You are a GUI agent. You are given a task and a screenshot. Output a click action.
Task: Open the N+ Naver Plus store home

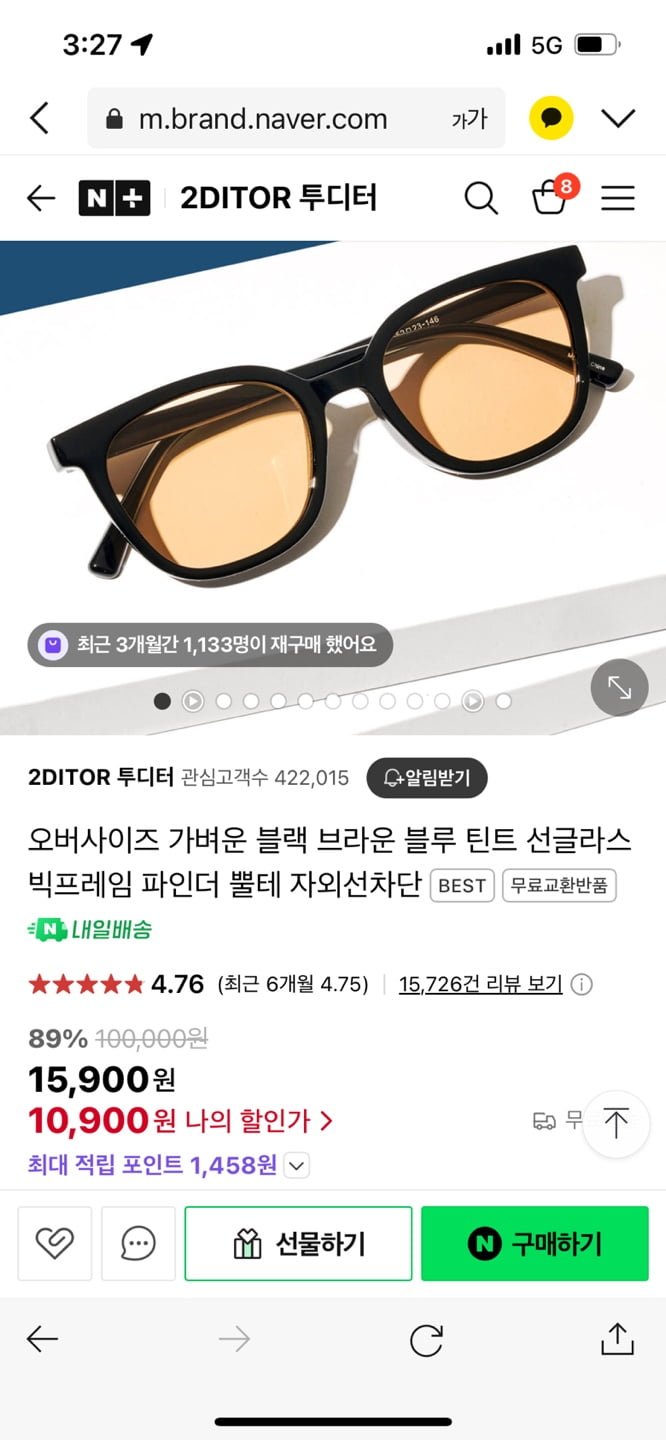tap(114, 198)
